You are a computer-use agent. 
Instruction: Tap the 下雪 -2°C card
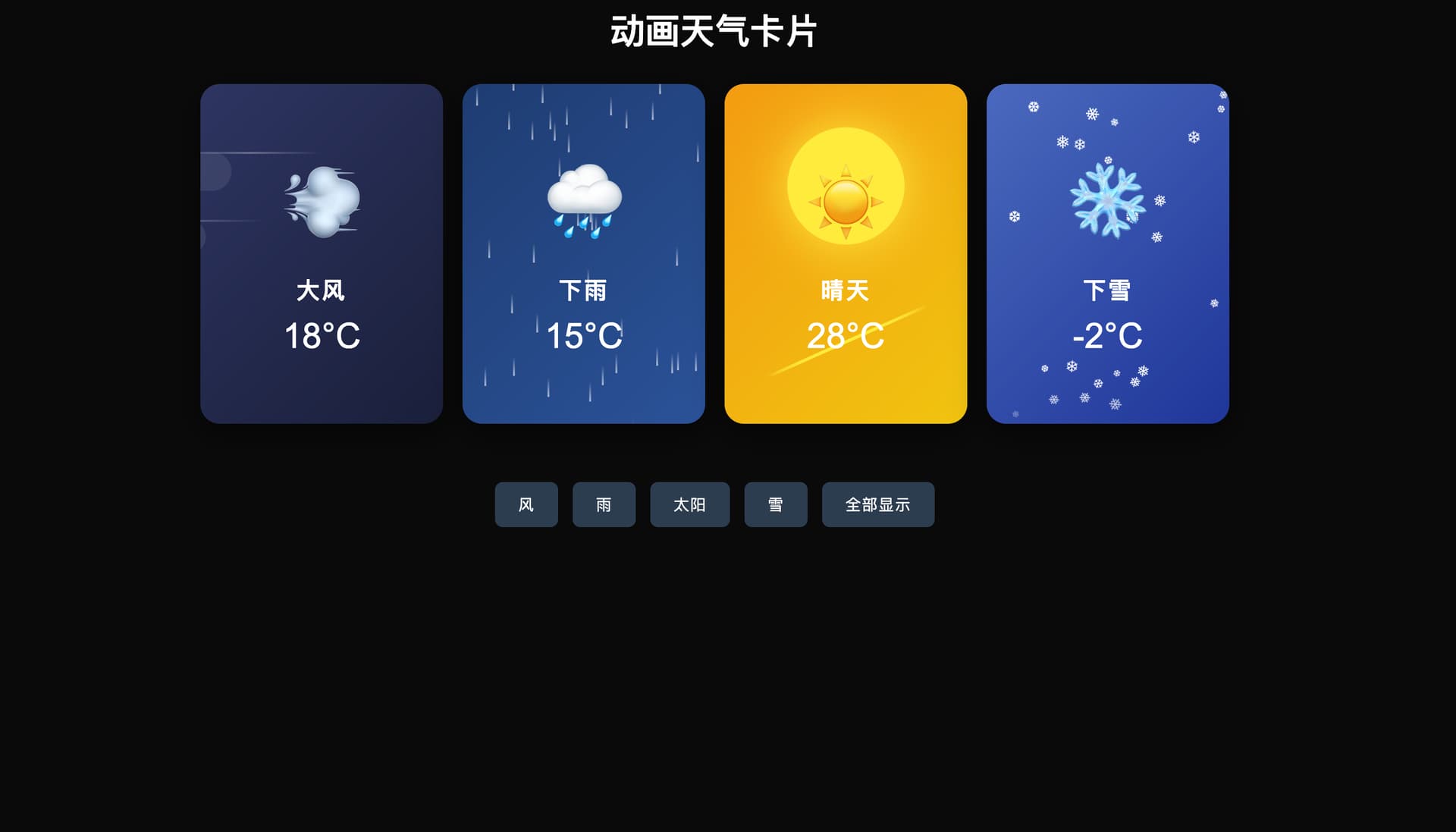[x=1108, y=254]
